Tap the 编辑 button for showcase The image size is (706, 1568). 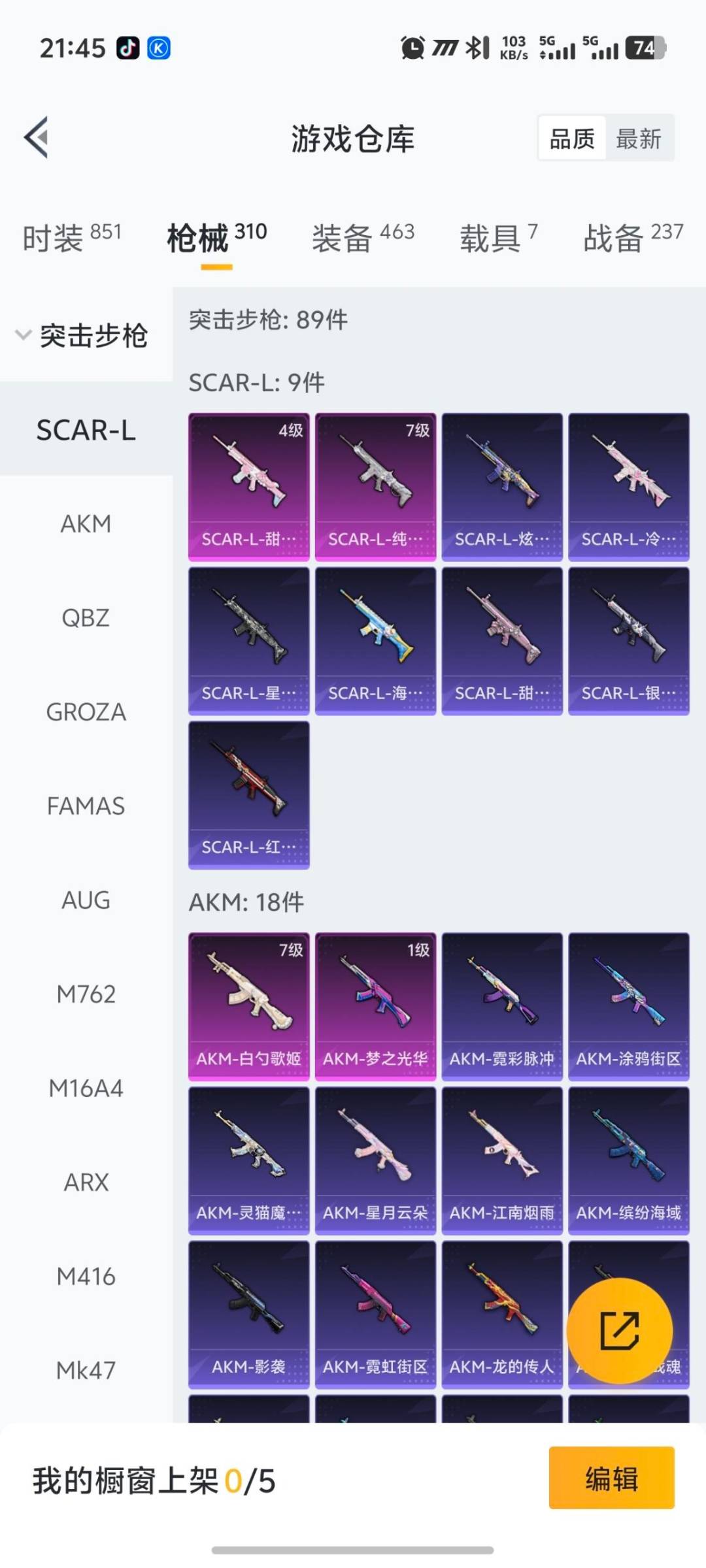coord(611,1478)
